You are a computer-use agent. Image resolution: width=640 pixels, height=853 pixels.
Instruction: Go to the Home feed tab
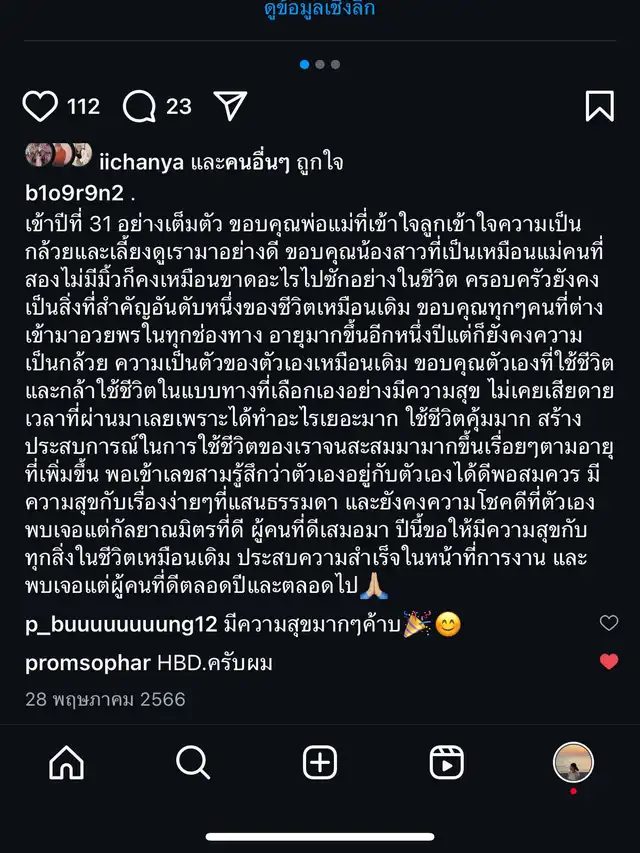66,763
